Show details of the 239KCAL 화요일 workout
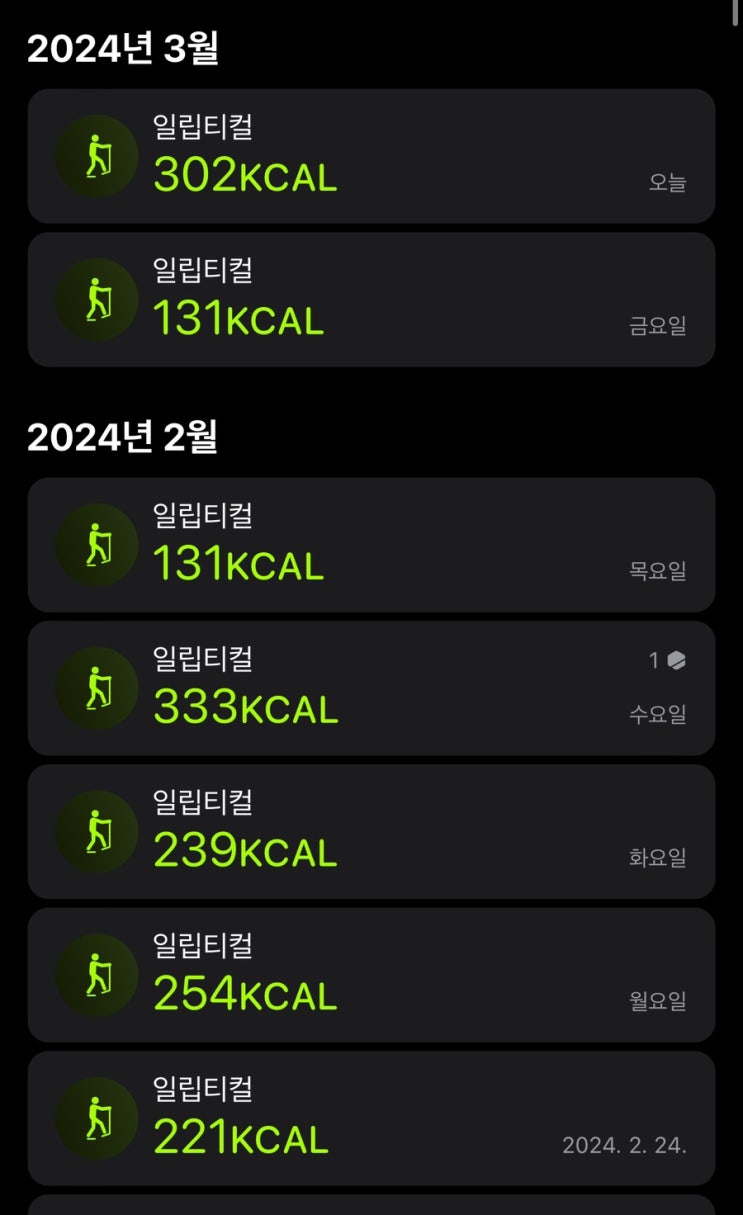Image resolution: width=743 pixels, height=1215 pixels. 371,831
